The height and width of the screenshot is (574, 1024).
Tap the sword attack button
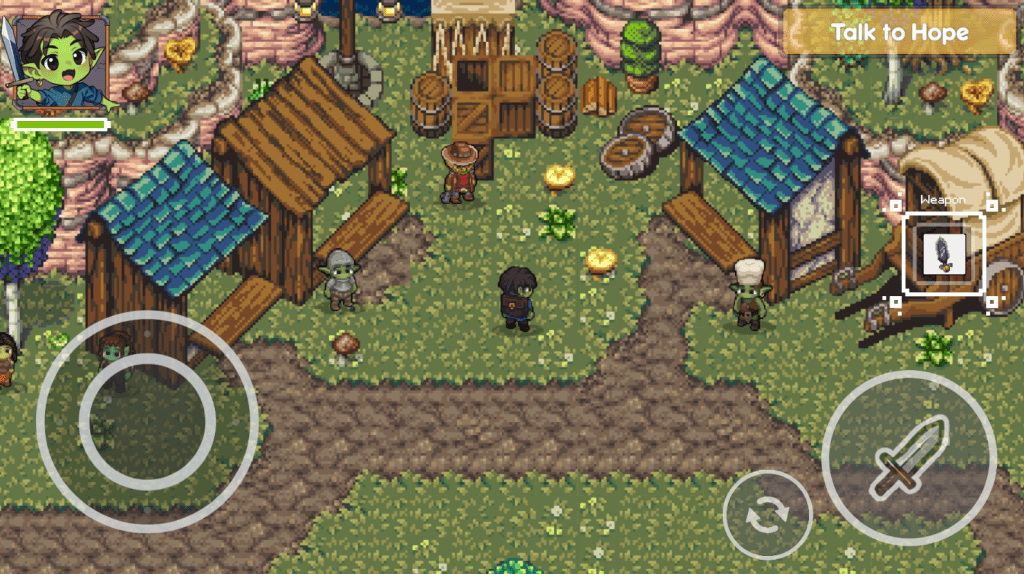click(x=908, y=458)
